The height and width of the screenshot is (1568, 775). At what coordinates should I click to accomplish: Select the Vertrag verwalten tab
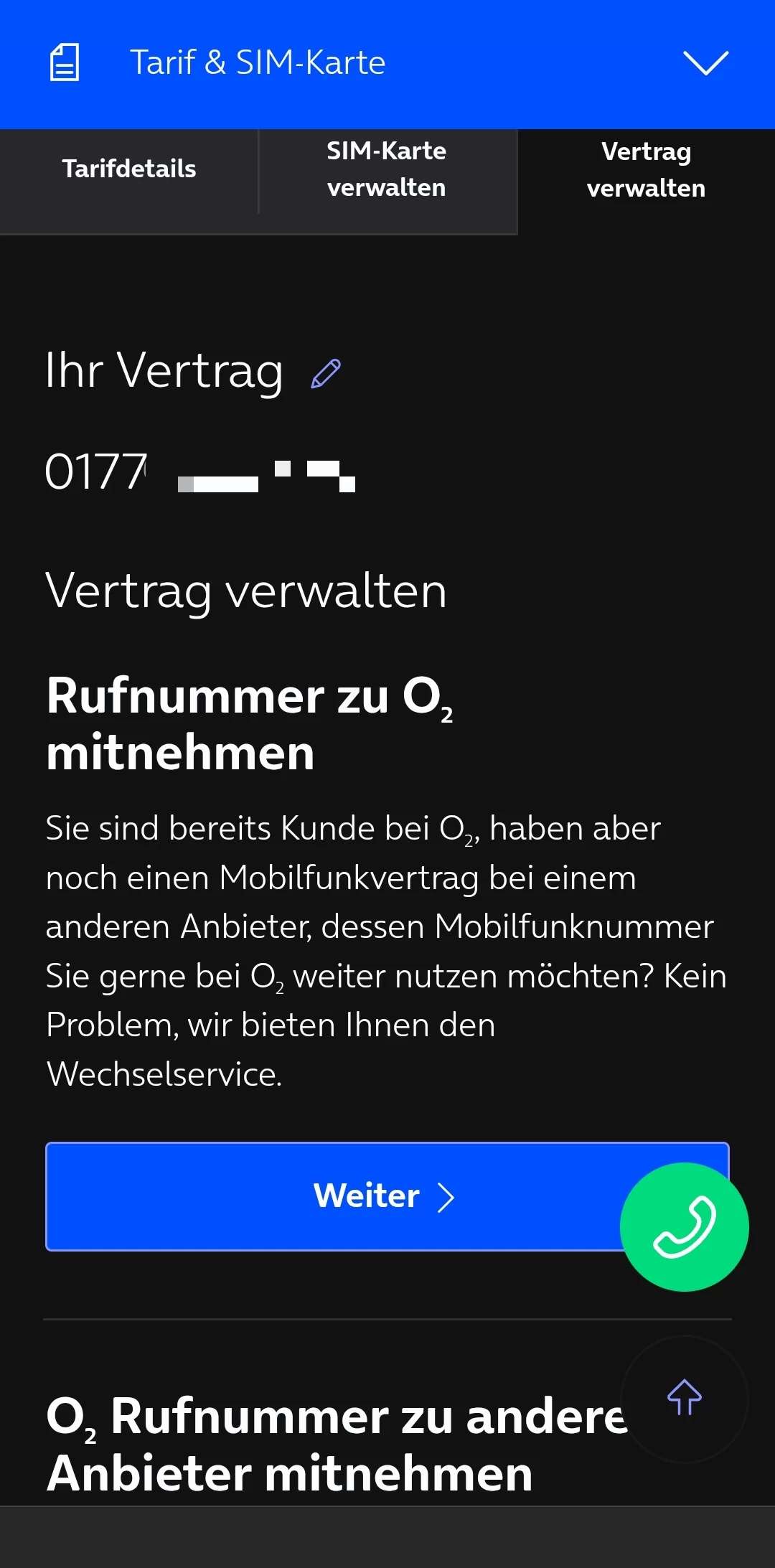pos(646,170)
